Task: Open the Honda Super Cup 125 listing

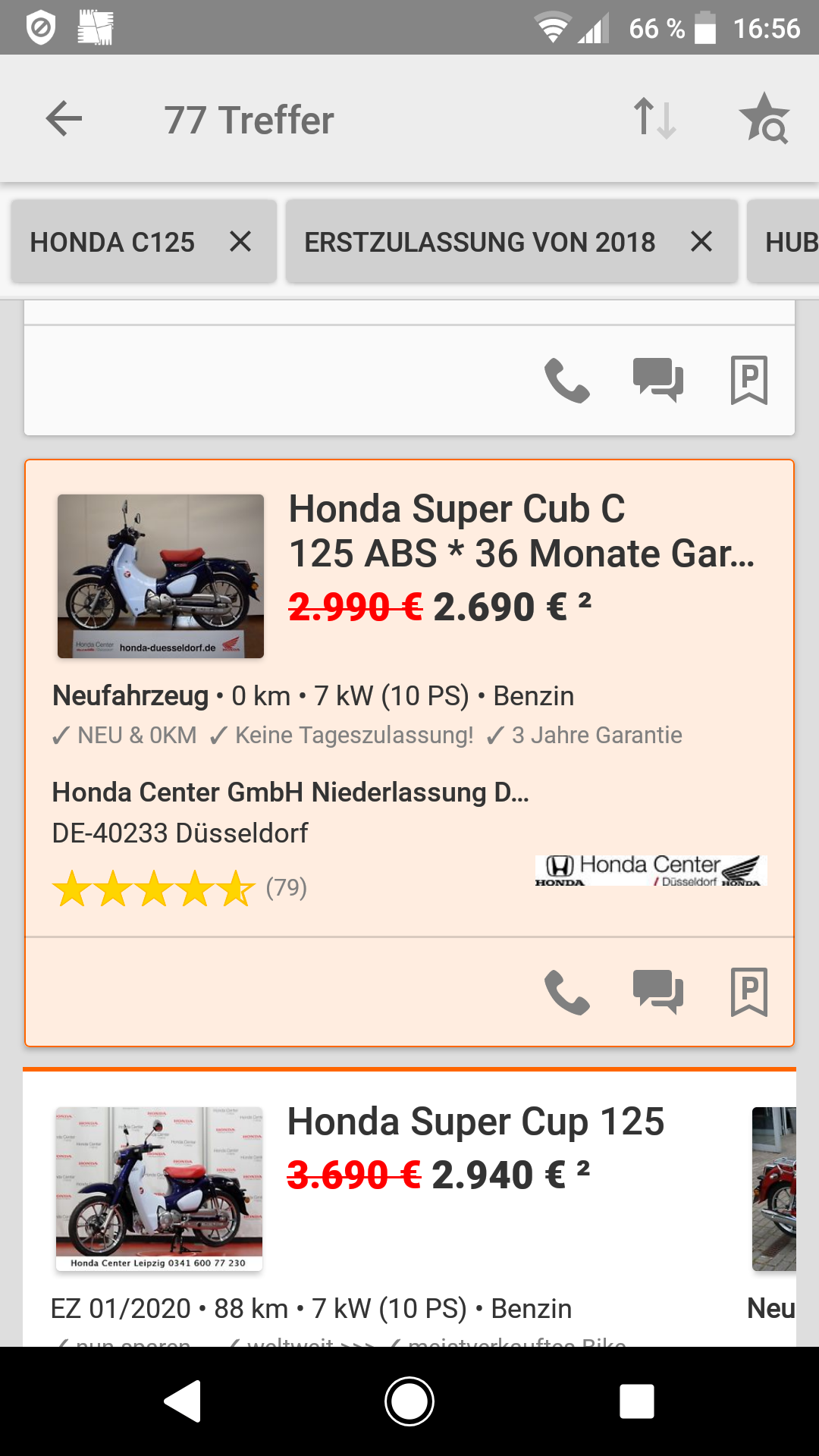Action: click(x=475, y=1122)
